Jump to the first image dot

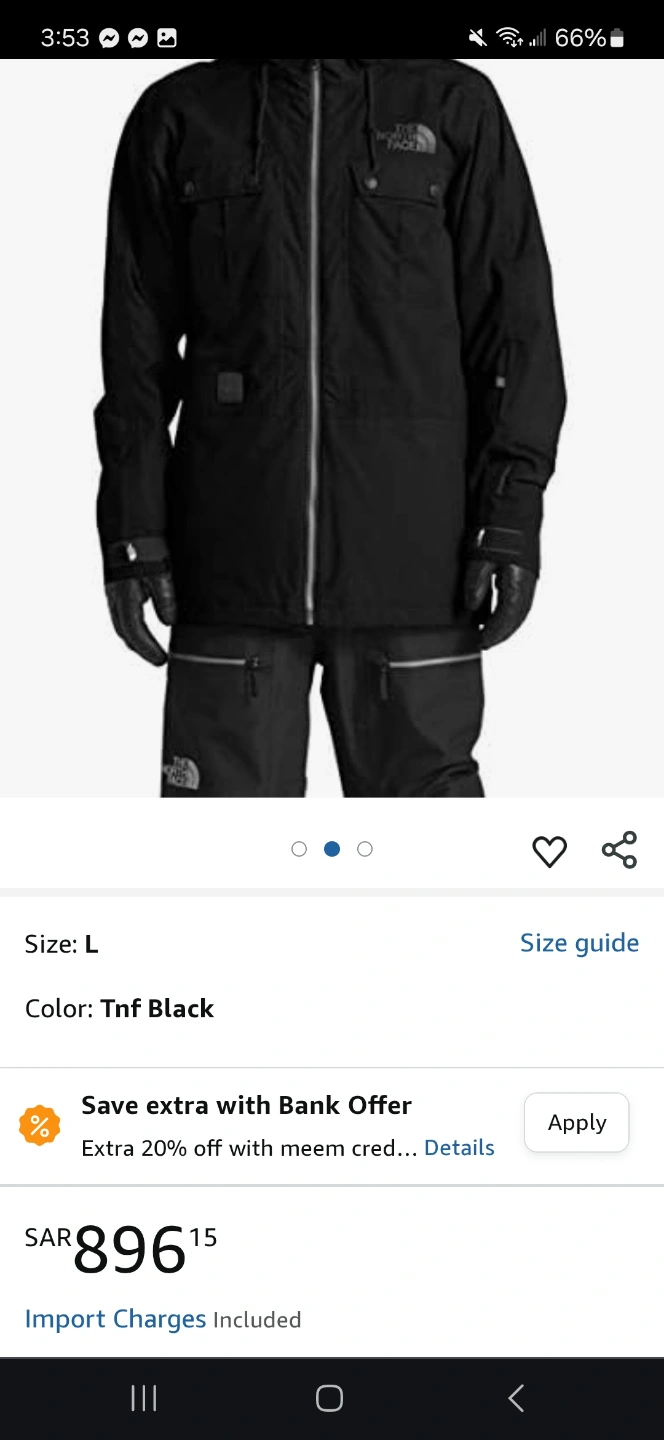299,849
